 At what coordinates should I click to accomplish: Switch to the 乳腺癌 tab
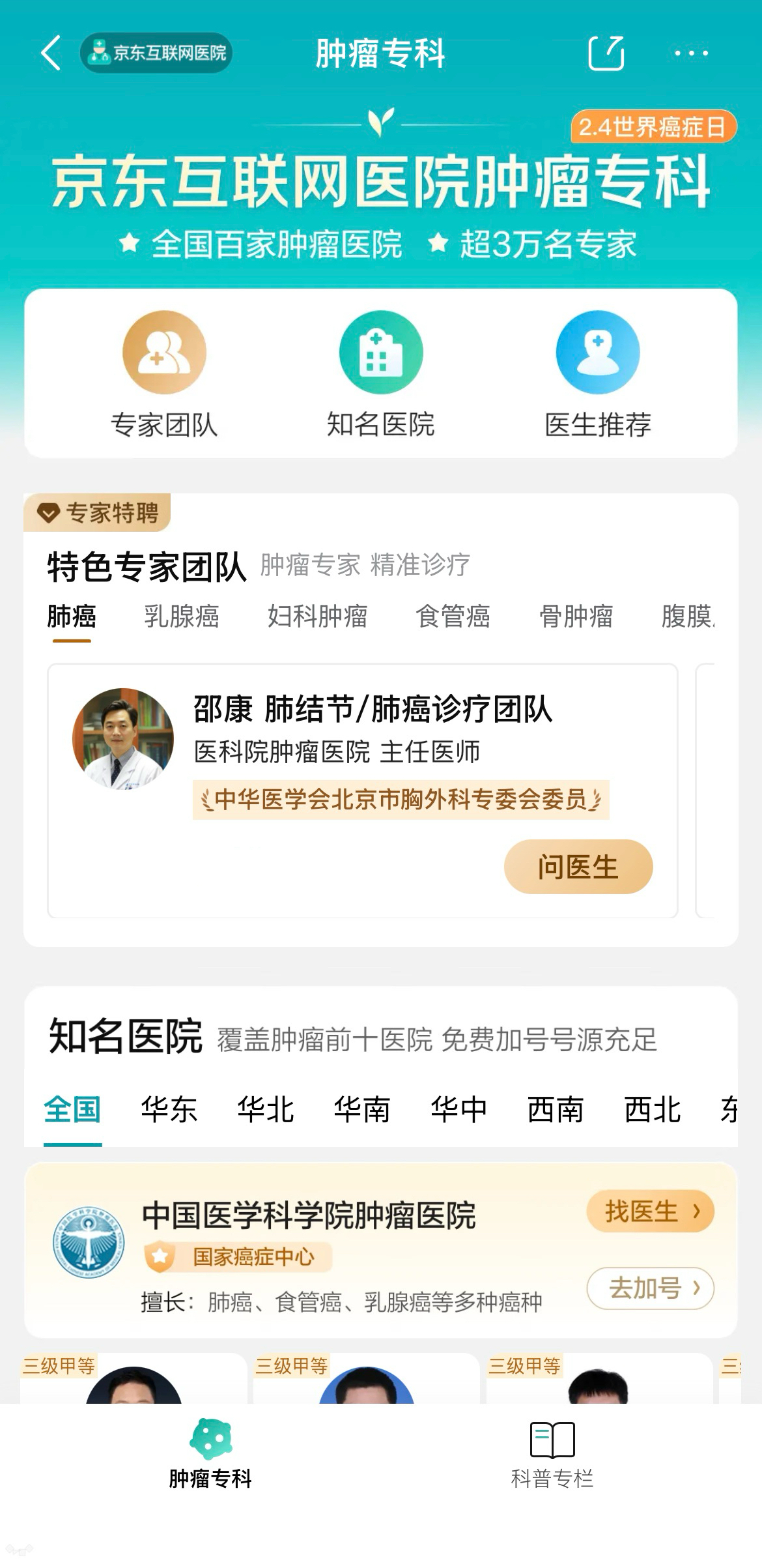[x=181, y=616]
